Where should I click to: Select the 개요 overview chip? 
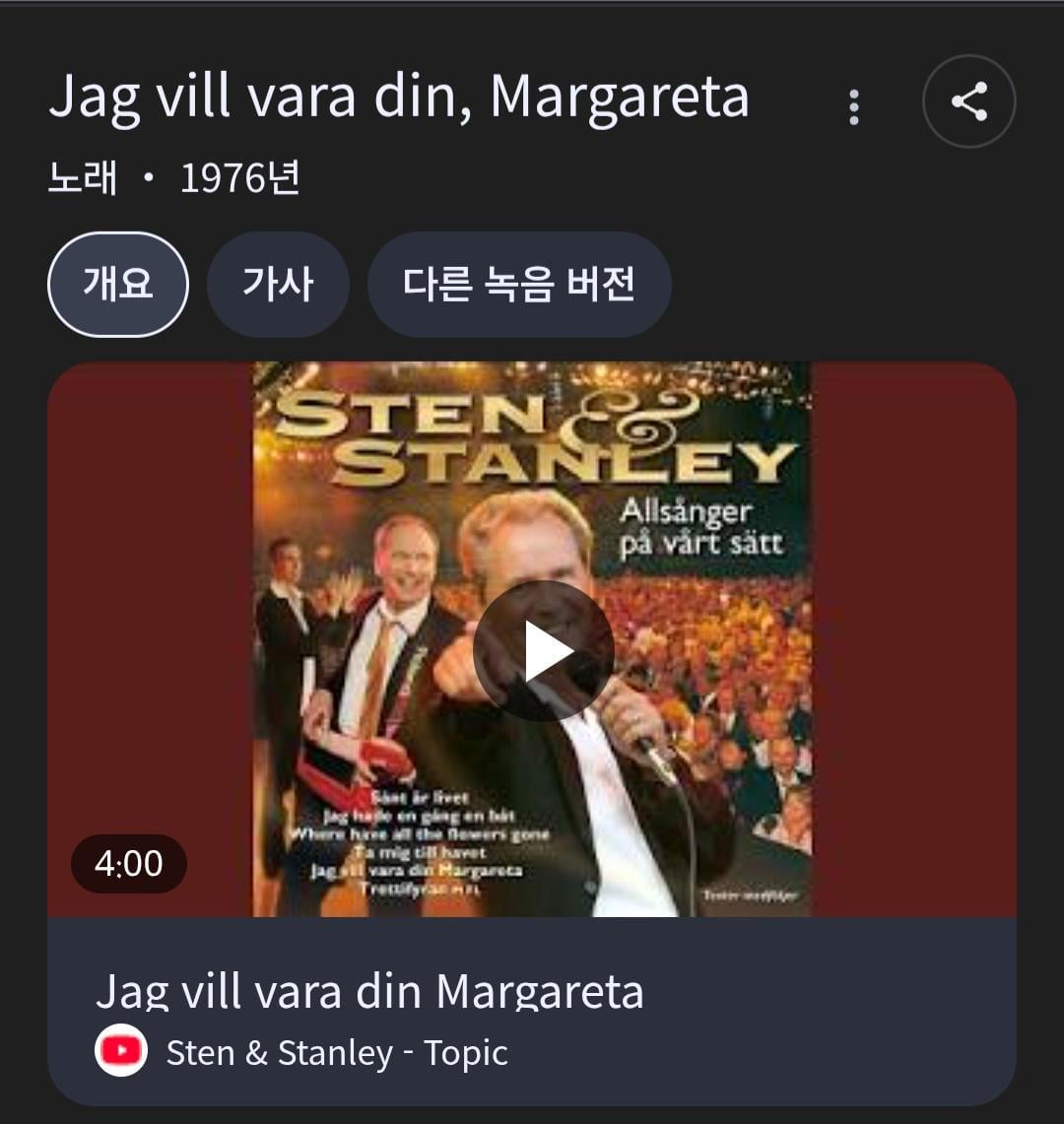coord(118,284)
